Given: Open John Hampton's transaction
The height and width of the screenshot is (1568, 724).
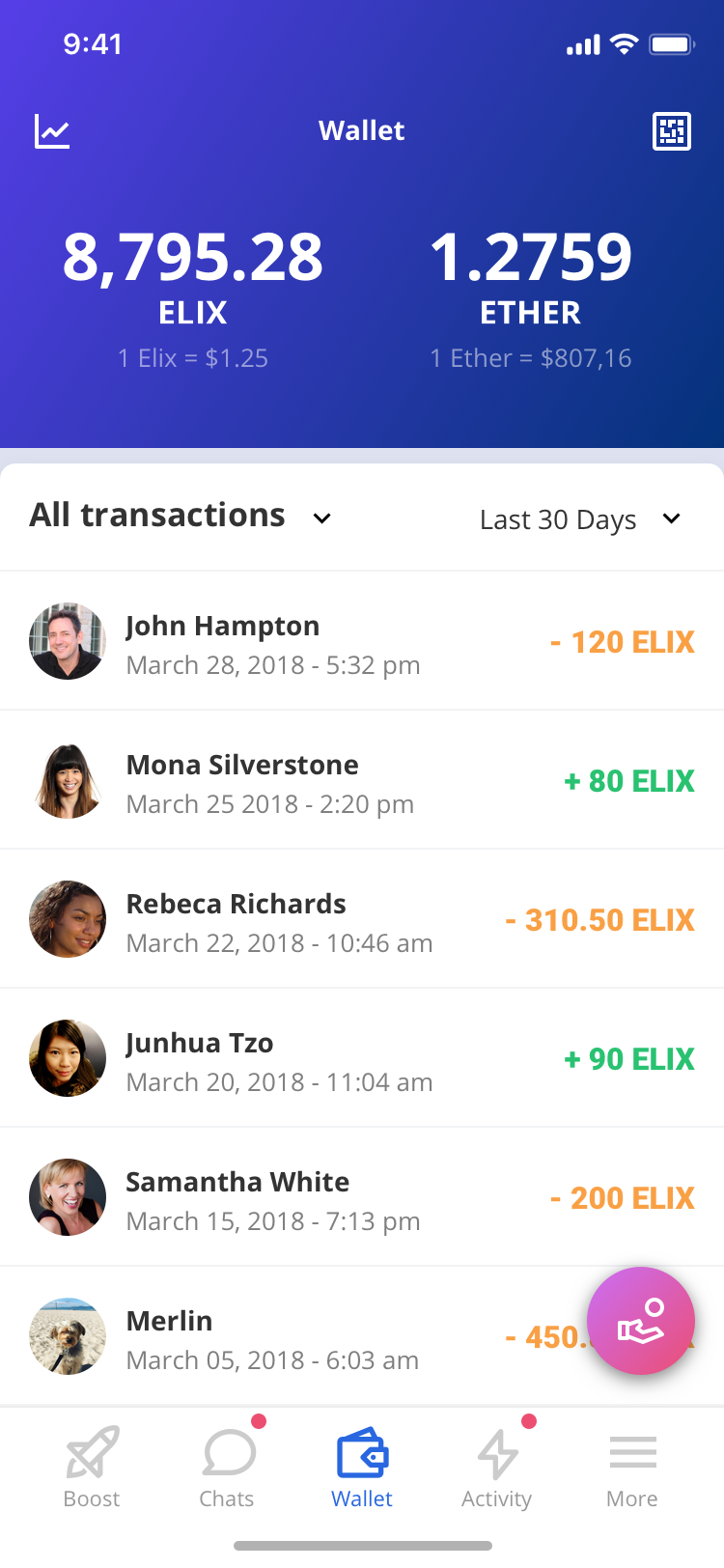Looking at the screenshot, I should pyautogui.click(x=362, y=641).
